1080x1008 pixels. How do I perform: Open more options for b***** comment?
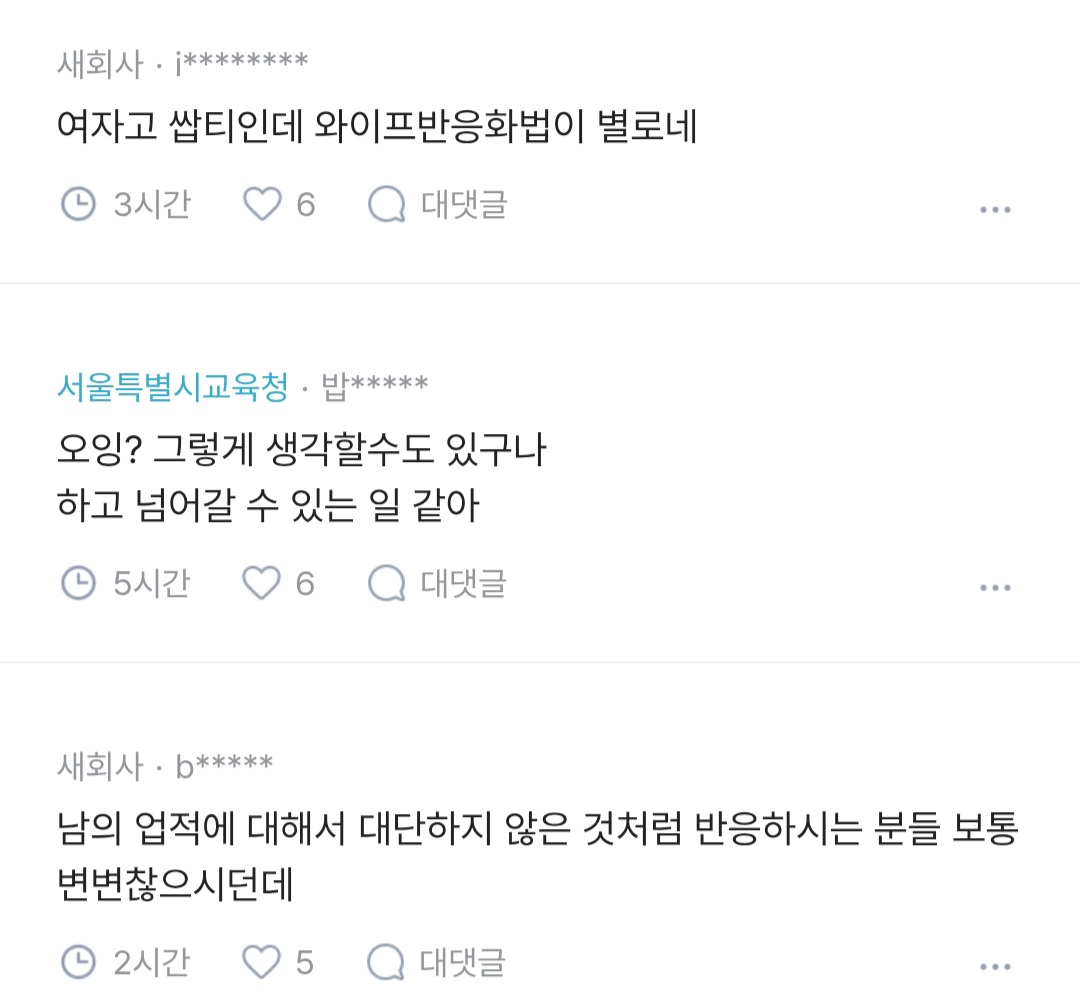(x=995, y=967)
